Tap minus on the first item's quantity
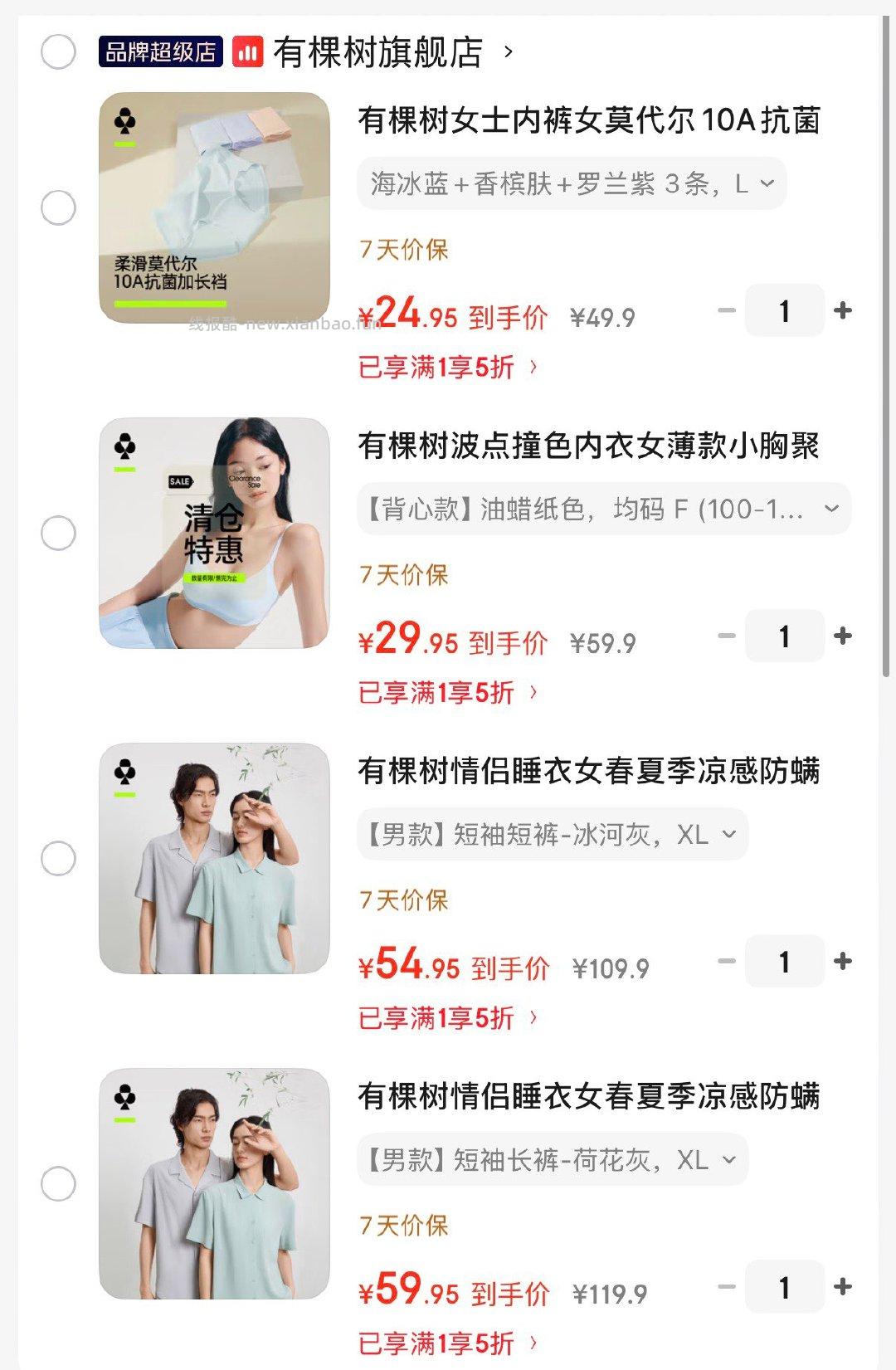Viewport: 896px width, 1370px height. pyautogui.click(x=726, y=310)
